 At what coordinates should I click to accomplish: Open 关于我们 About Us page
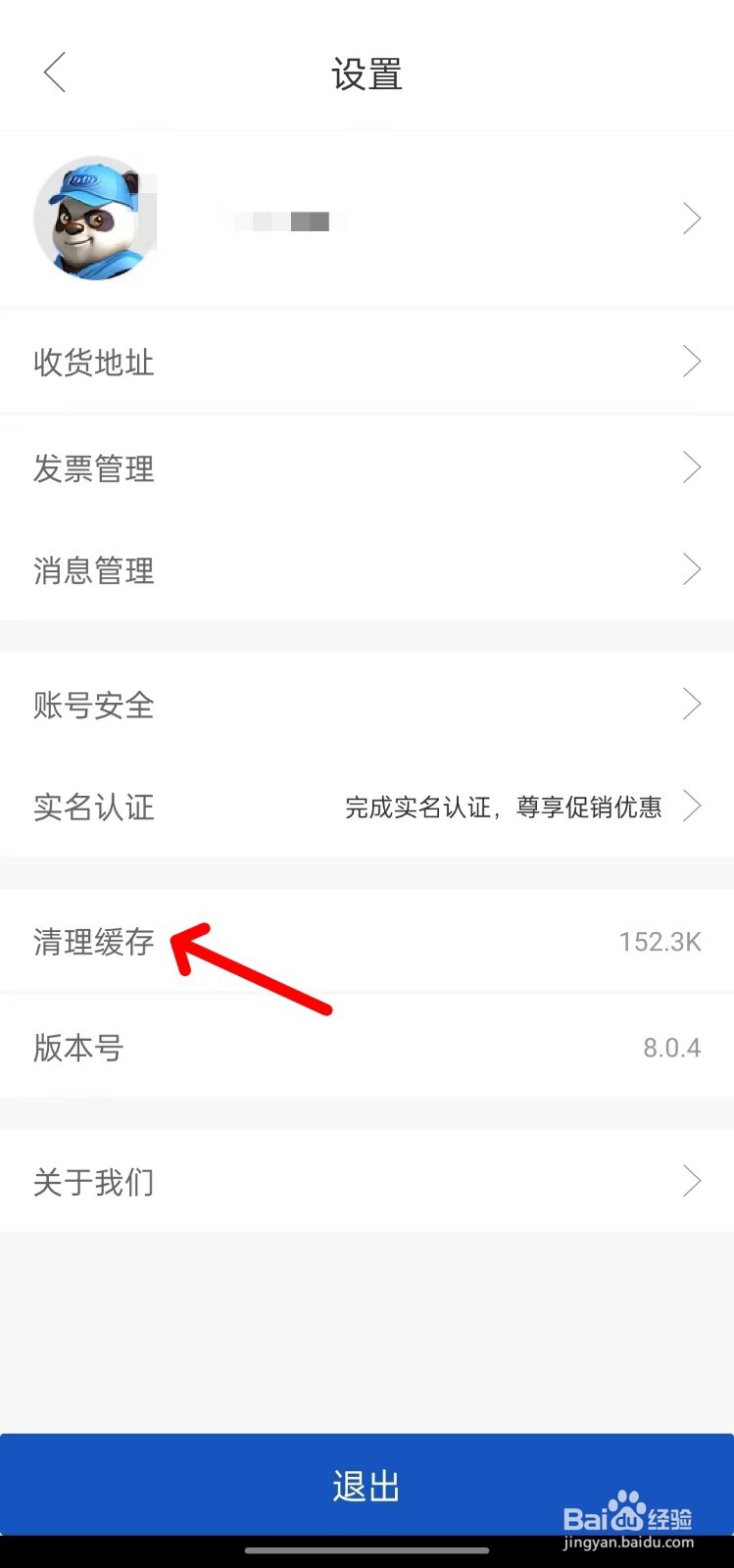tap(92, 1182)
